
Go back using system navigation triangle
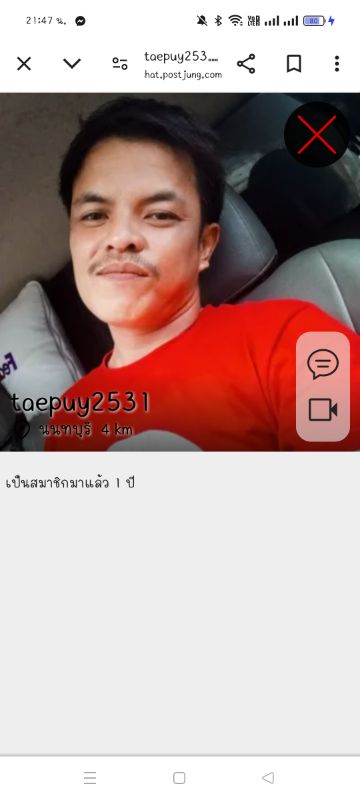[x=268, y=778]
